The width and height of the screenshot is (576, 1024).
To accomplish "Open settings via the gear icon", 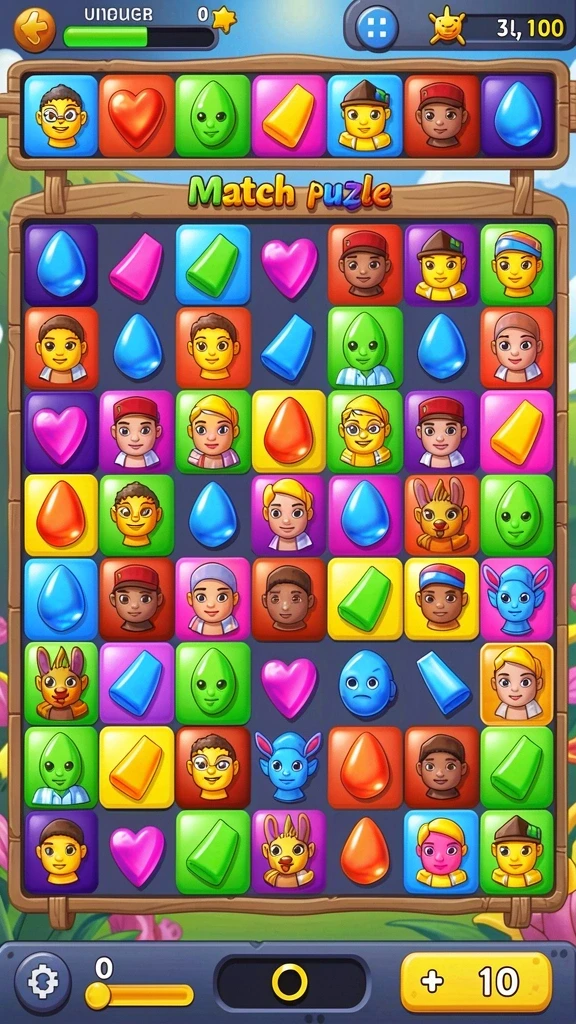I will tap(42, 982).
